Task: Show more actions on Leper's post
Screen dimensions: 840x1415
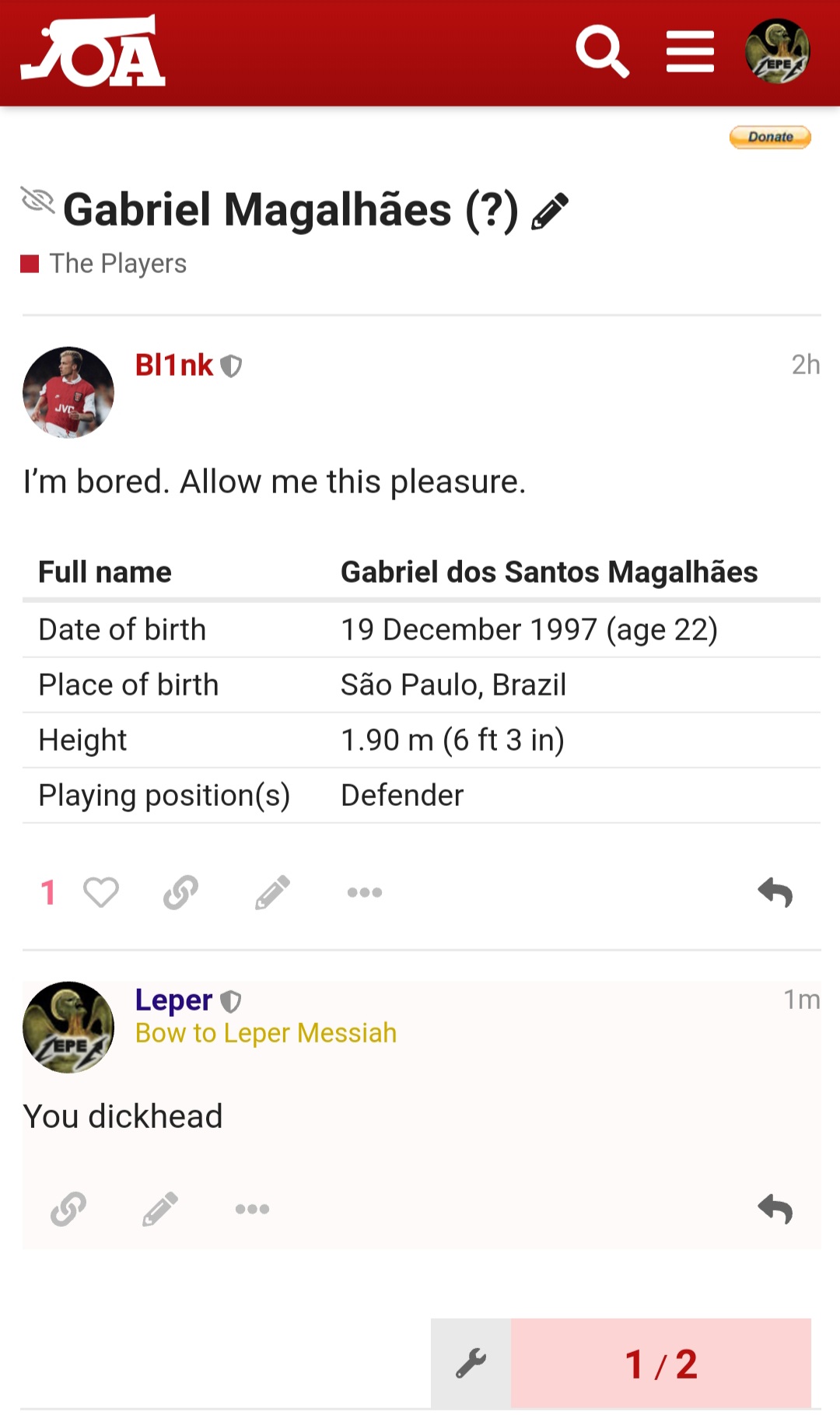Action: tap(252, 1209)
